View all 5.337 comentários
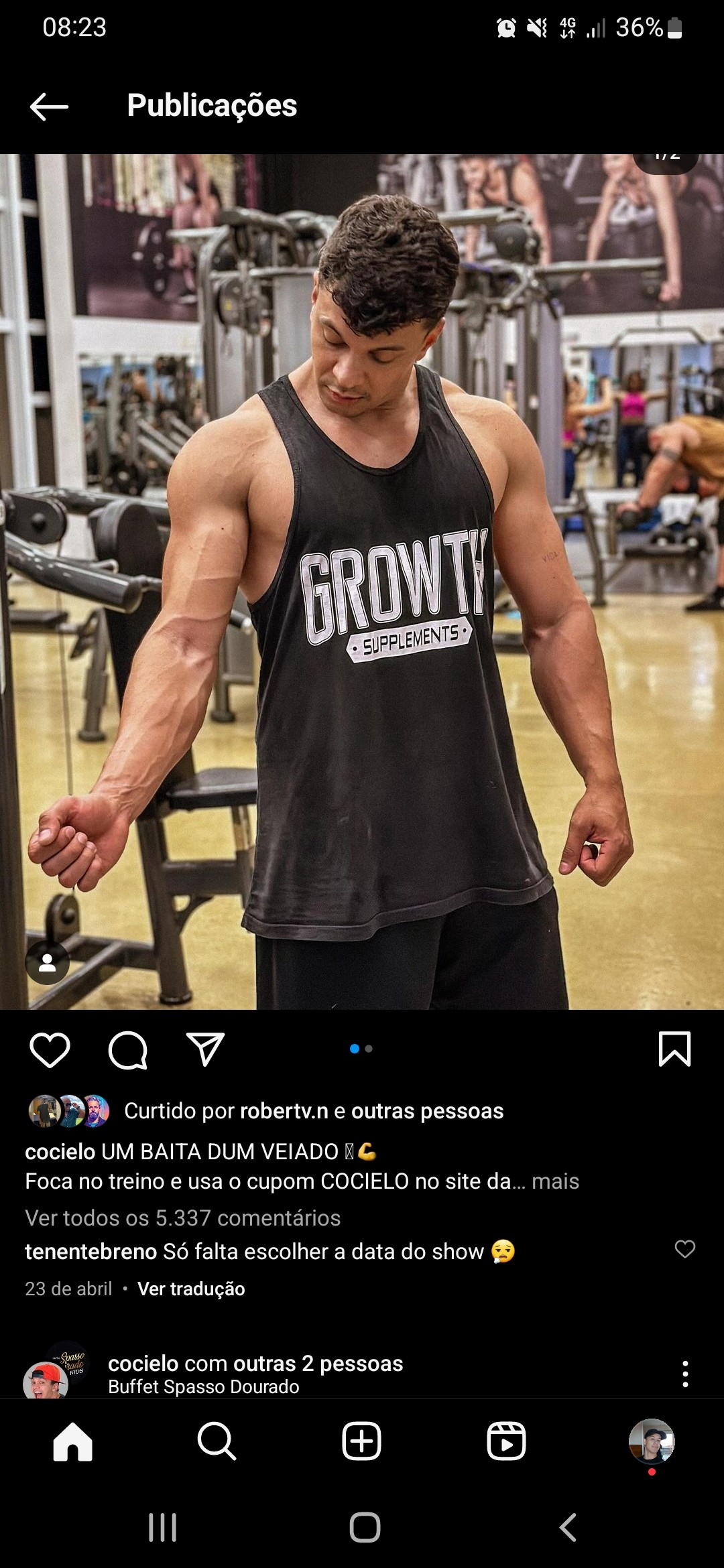 tap(182, 1218)
